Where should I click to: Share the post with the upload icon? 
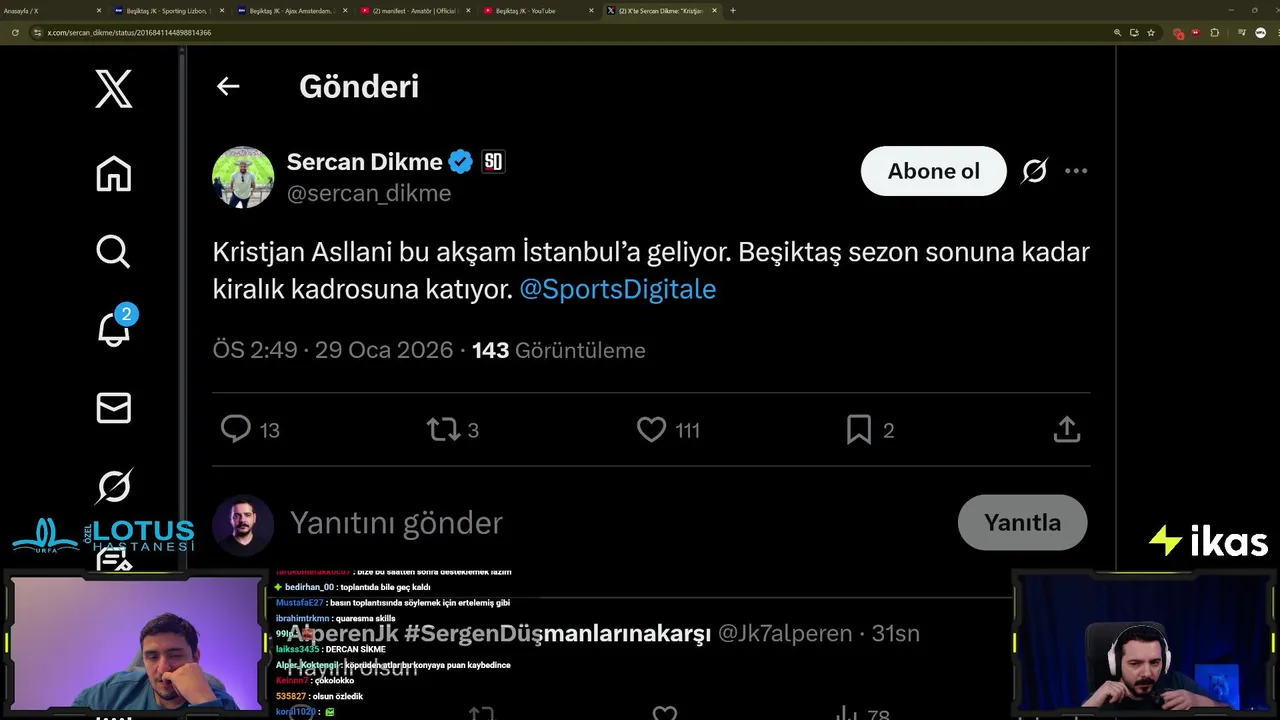(1067, 430)
